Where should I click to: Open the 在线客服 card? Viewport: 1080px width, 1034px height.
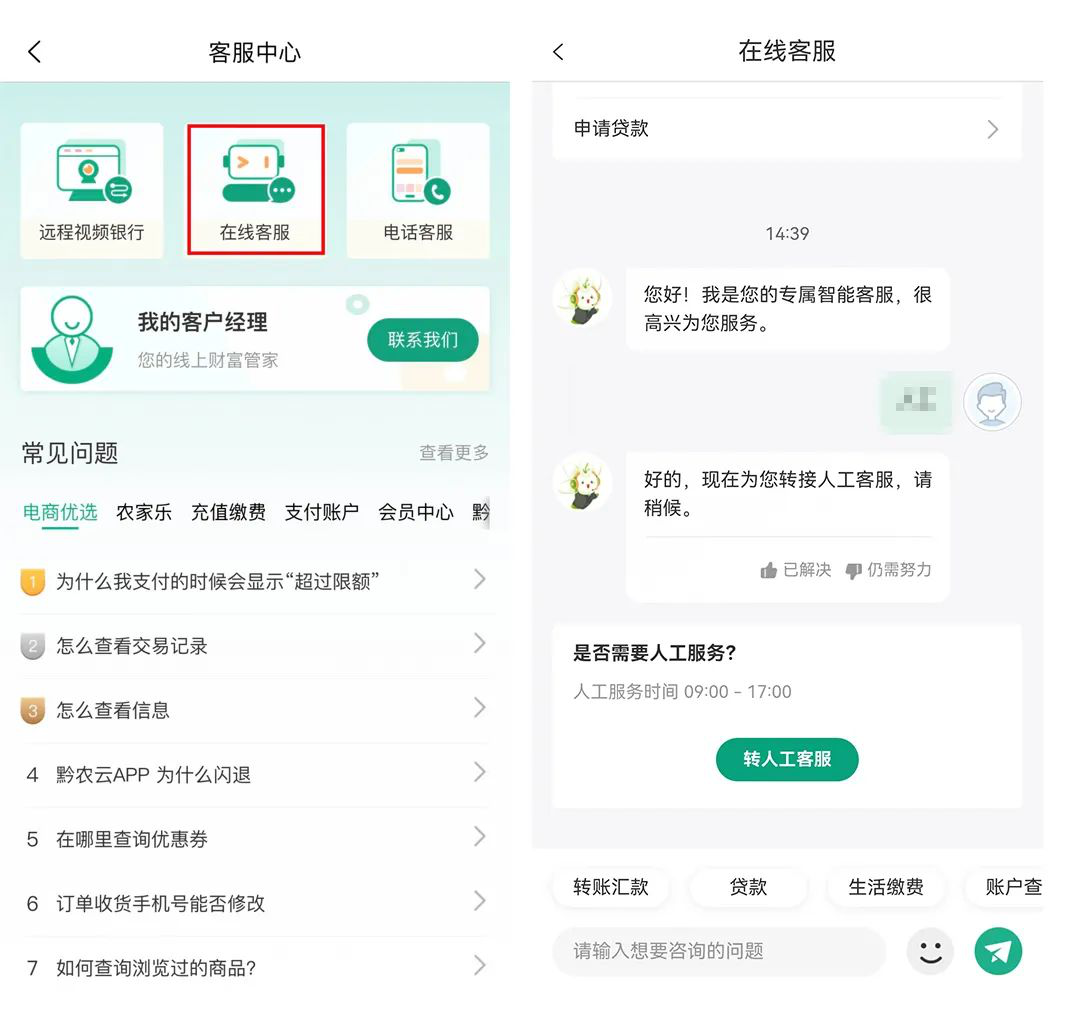pos(255,190)
